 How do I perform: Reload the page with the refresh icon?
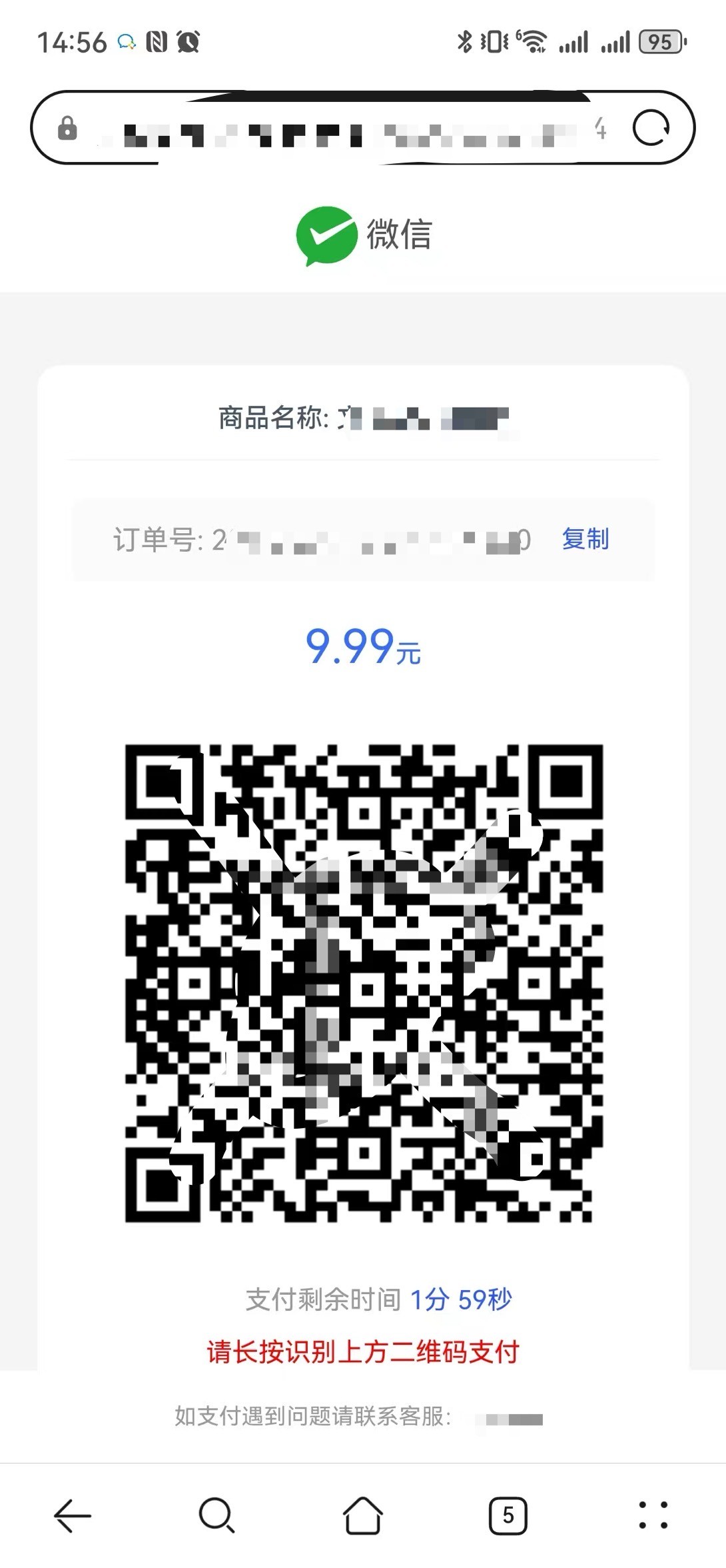click(651, 127)
